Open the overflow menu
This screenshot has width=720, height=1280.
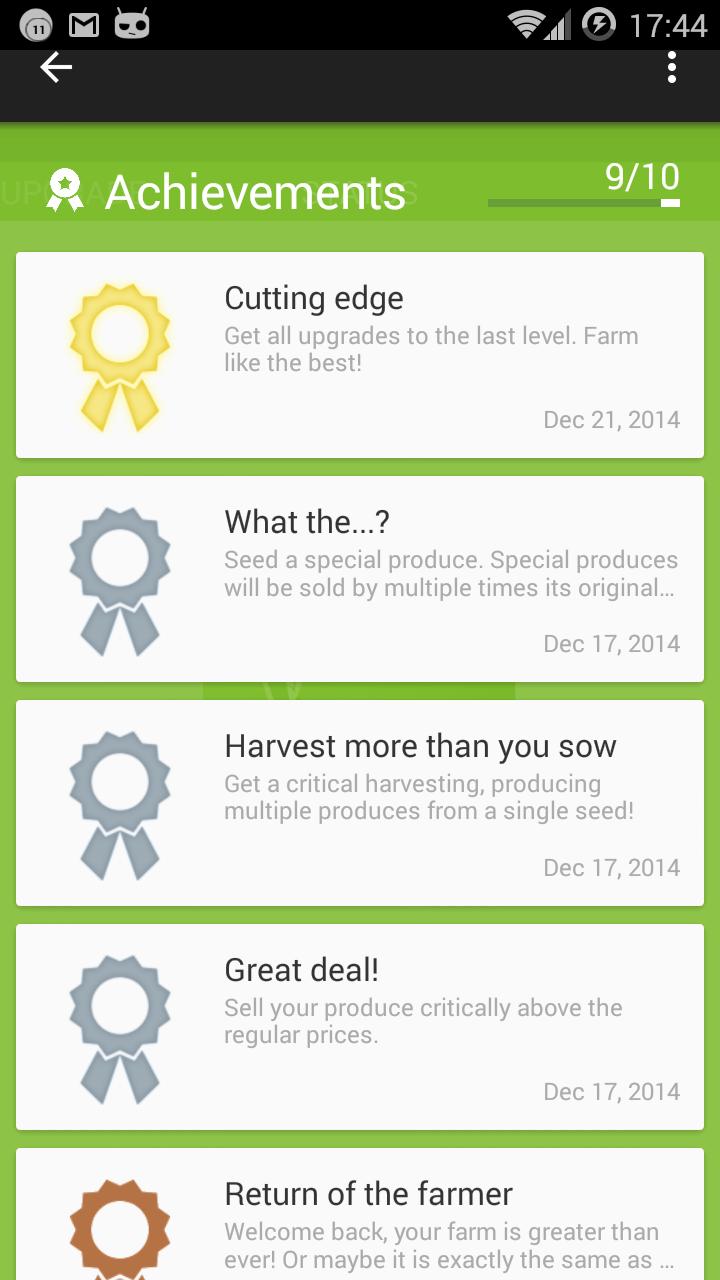coord(671,66)
